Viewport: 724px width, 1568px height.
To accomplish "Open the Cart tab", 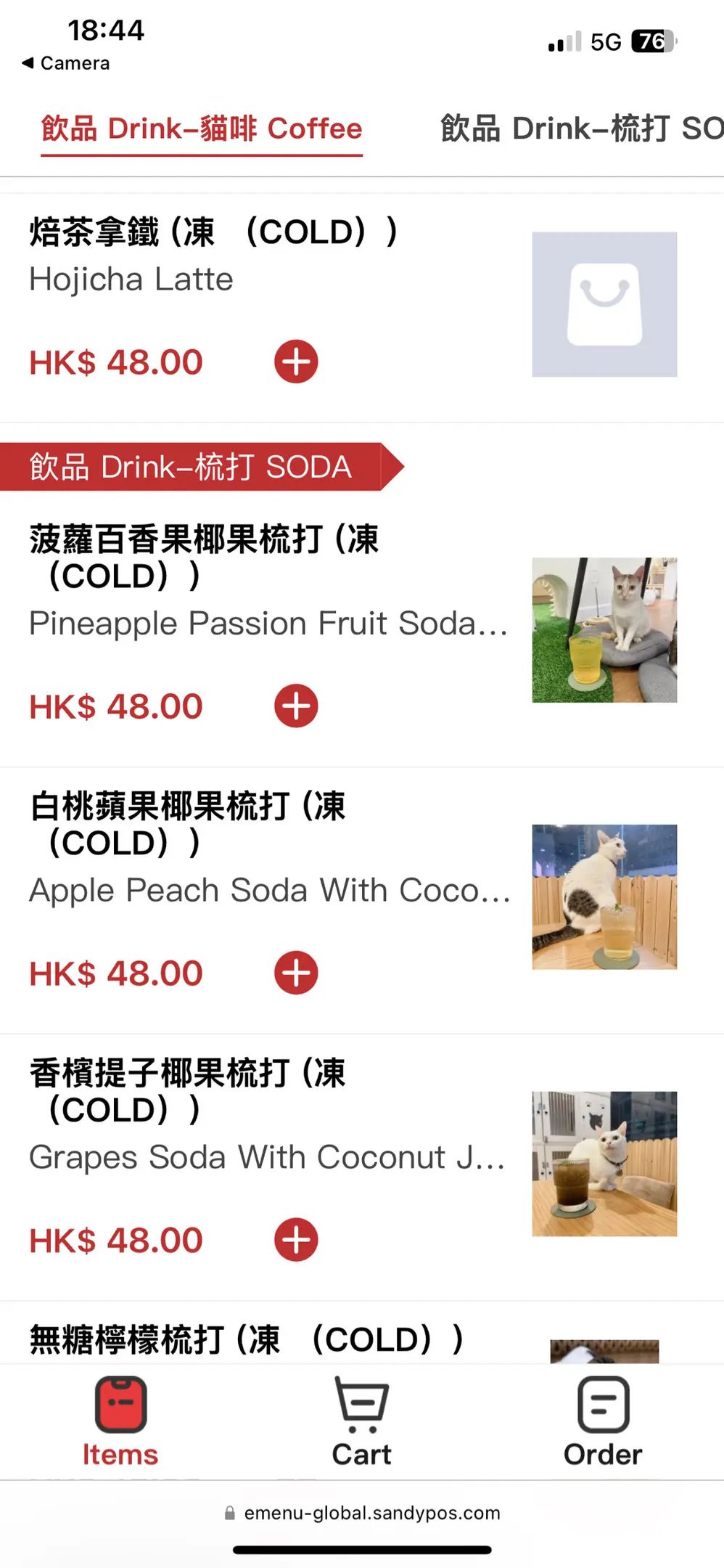I will tap(361, 1421).
